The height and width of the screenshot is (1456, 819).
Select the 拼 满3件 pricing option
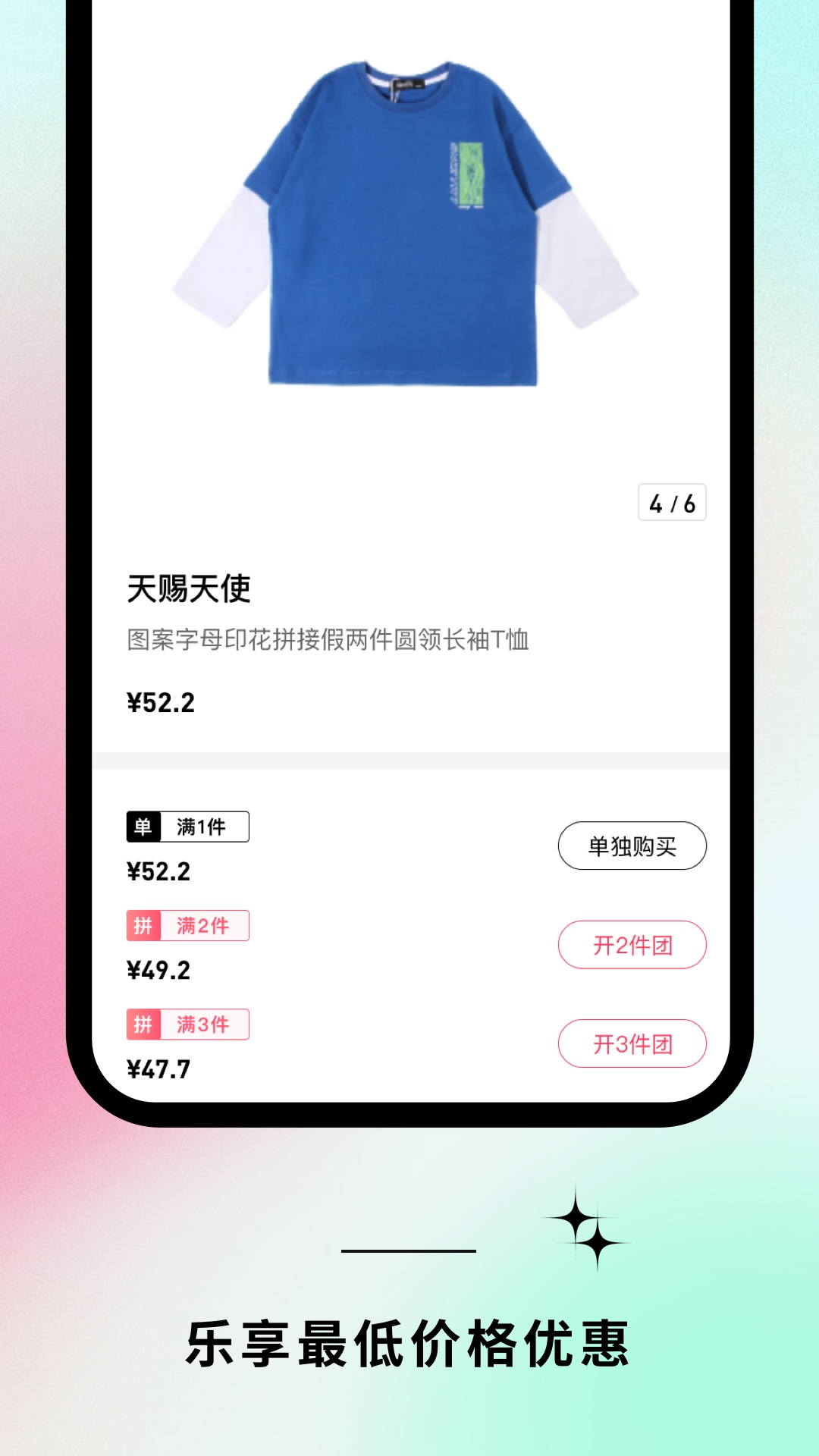tap(188, 1024)
